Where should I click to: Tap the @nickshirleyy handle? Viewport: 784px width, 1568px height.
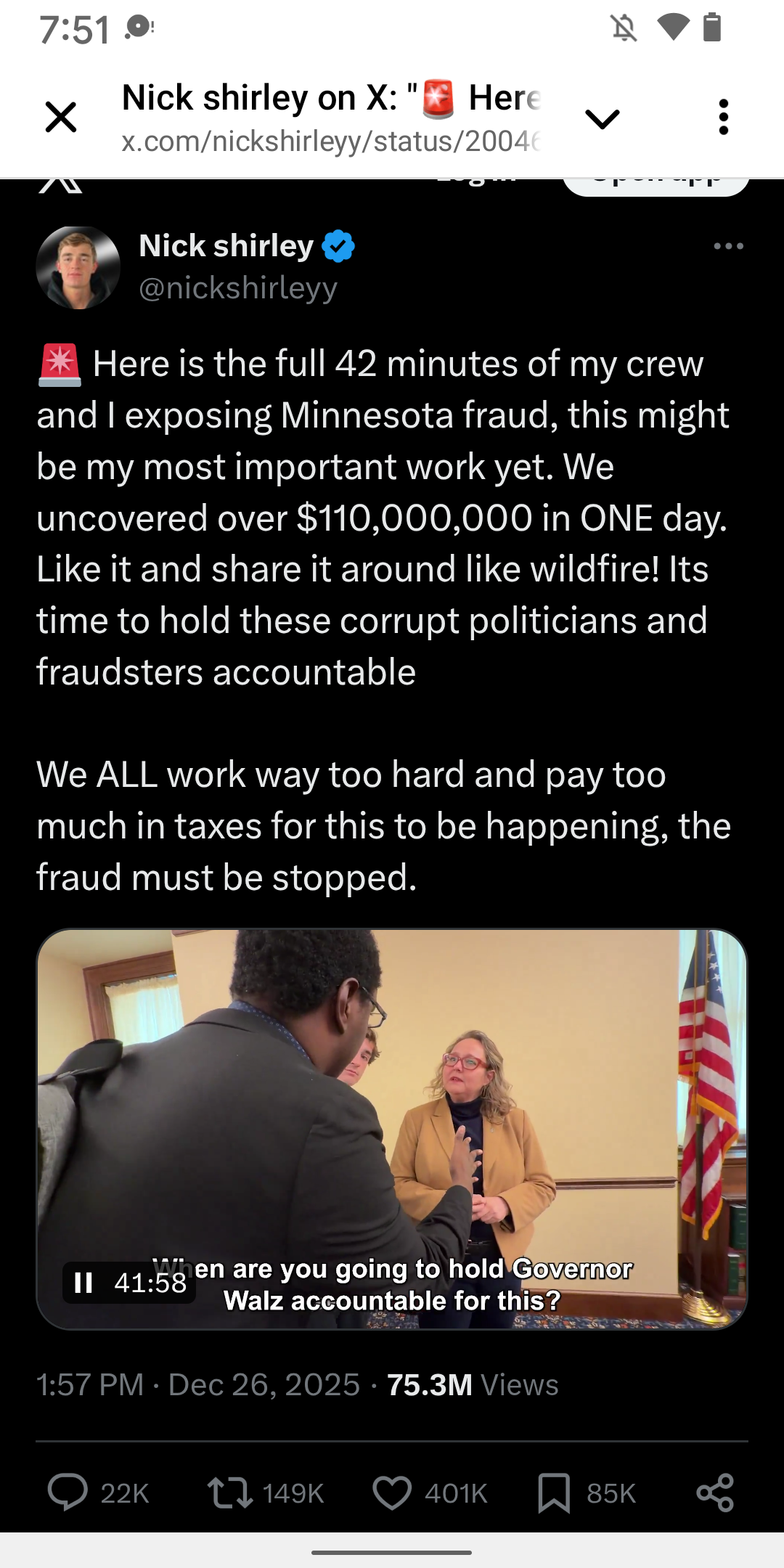[238, 288]
